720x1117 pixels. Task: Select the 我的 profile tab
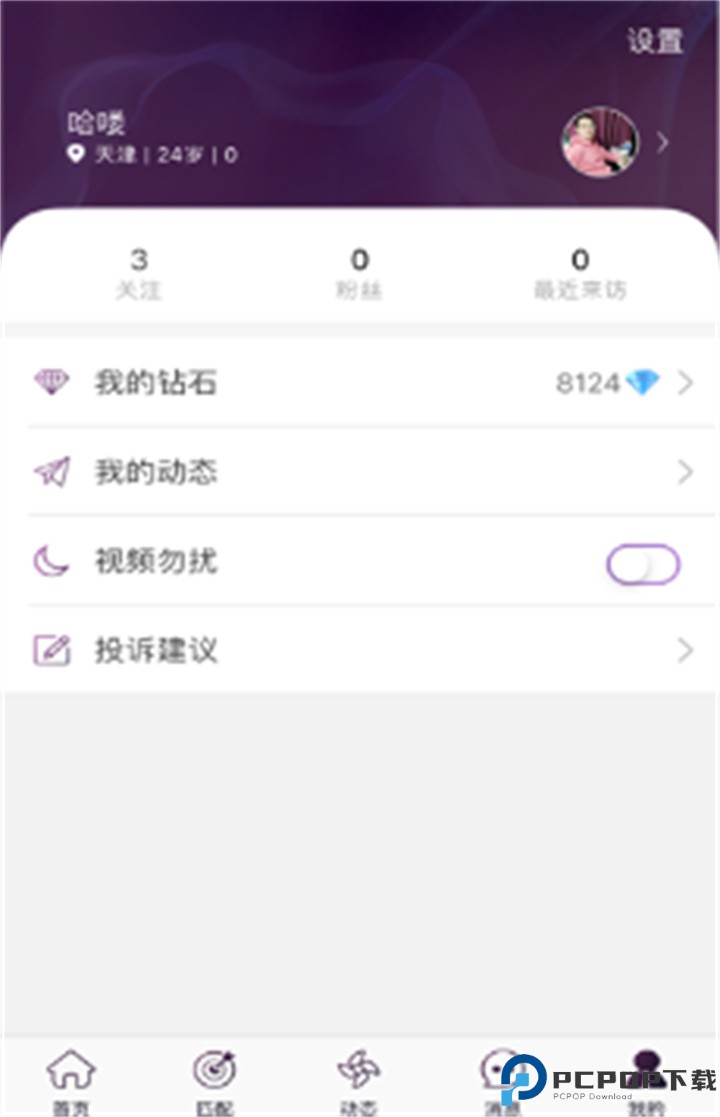click(x=646, y=1078)
